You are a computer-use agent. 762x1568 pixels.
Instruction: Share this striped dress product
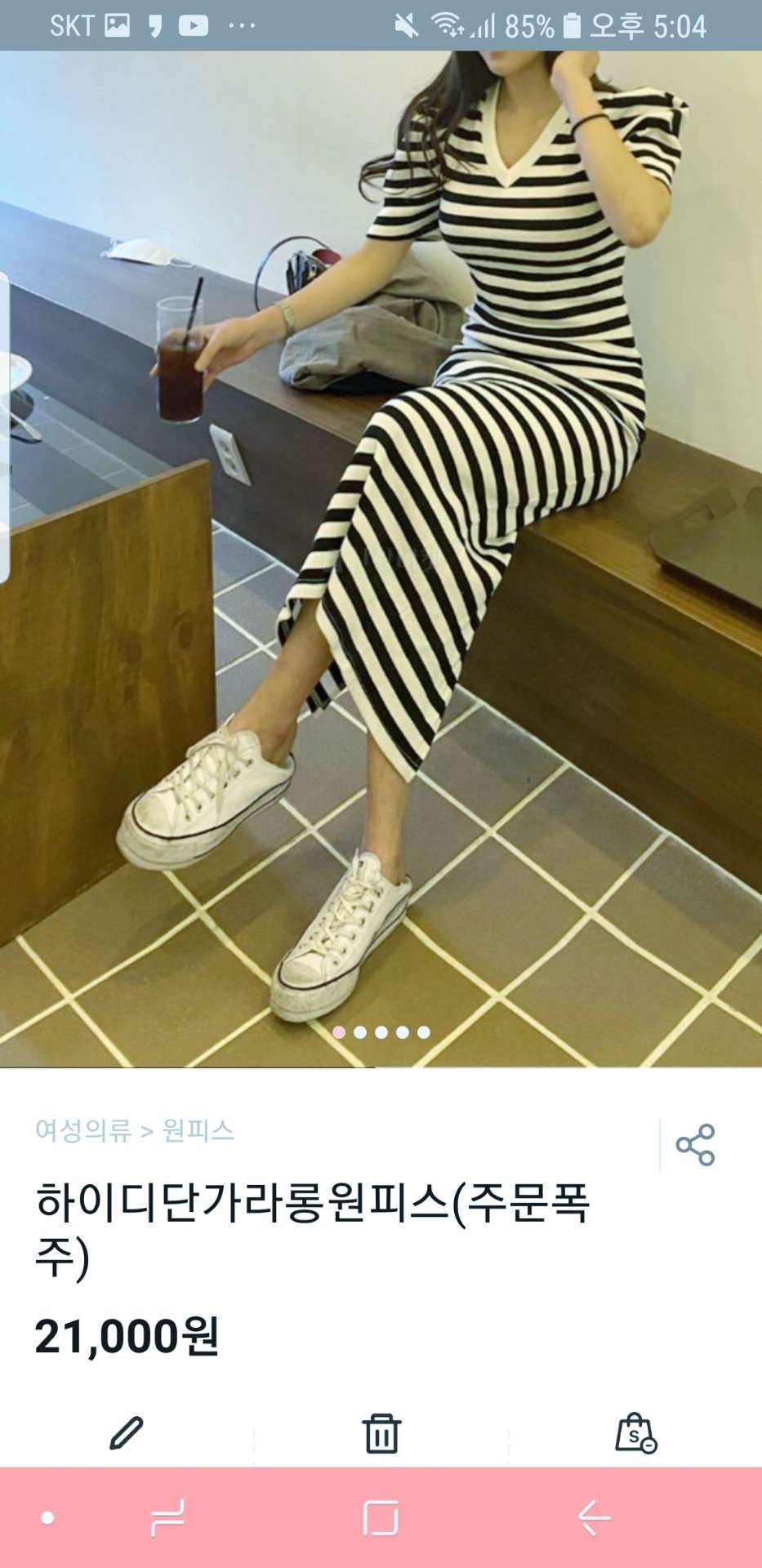coord(695,1144)
